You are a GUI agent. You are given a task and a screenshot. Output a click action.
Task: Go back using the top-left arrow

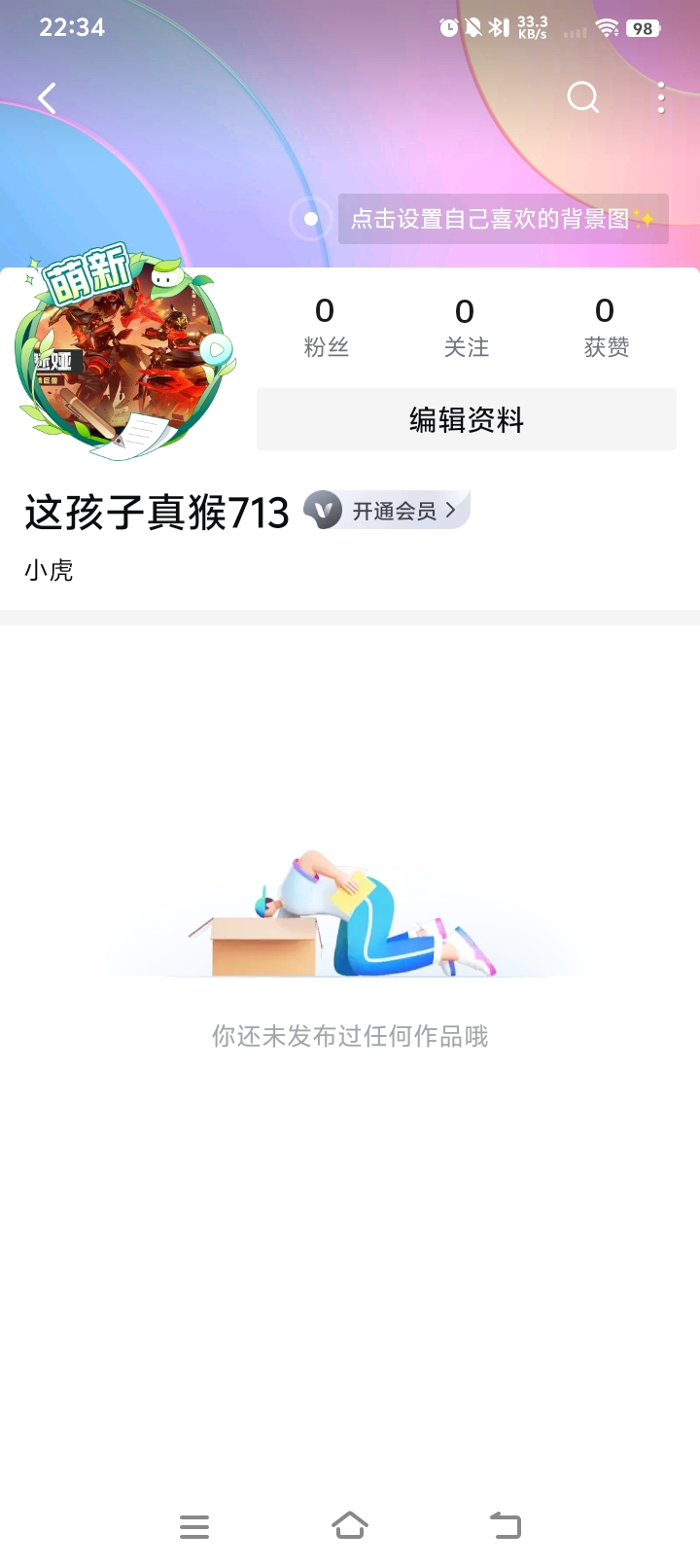[47, 97]
